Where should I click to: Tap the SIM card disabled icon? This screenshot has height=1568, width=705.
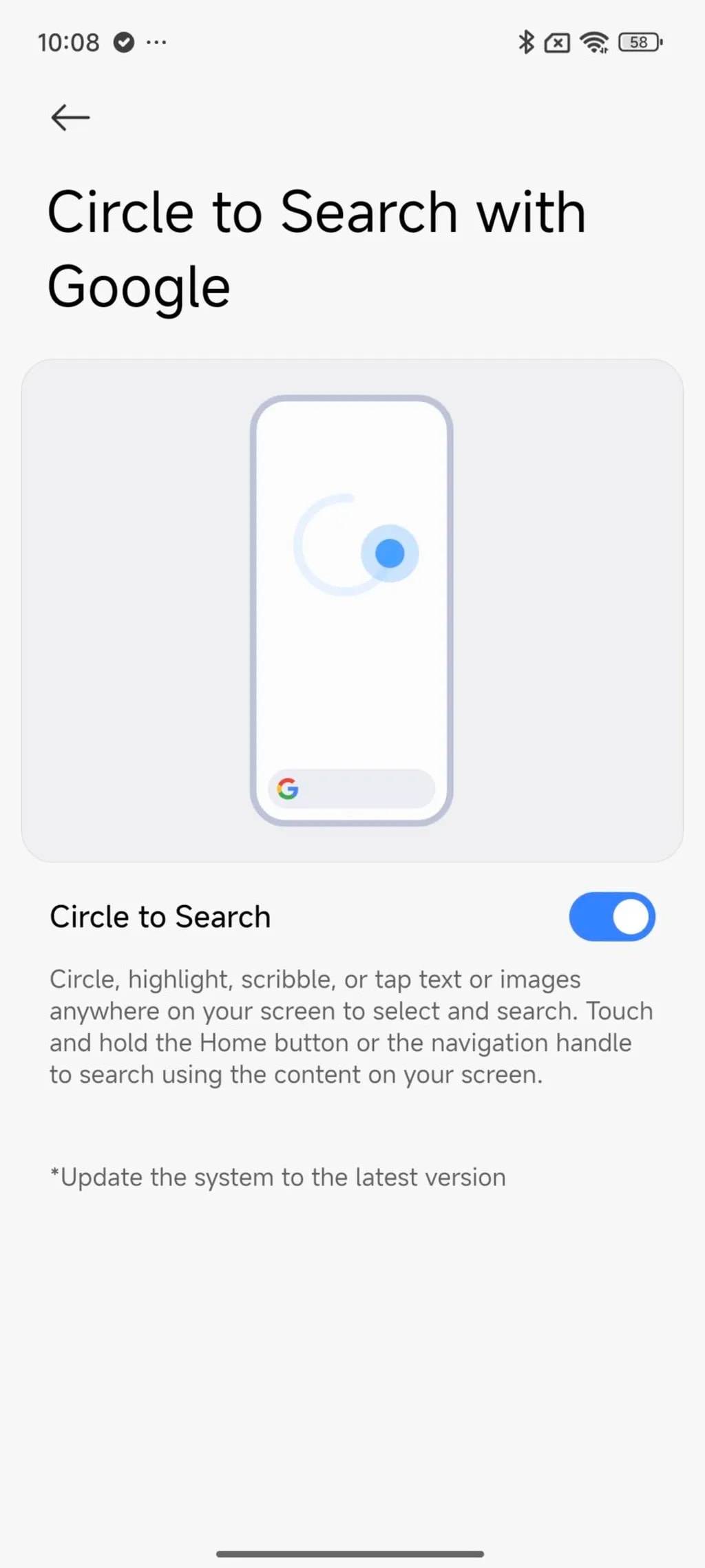click(x=556, y=42)
